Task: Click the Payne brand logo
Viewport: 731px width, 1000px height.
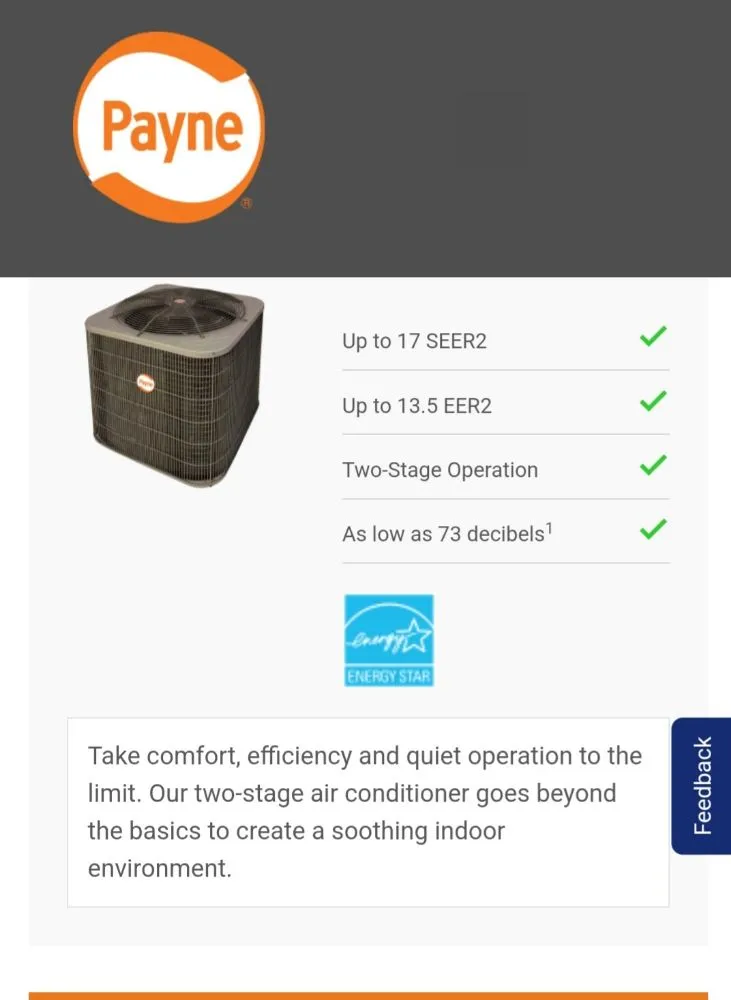Action: pos(169,125)
